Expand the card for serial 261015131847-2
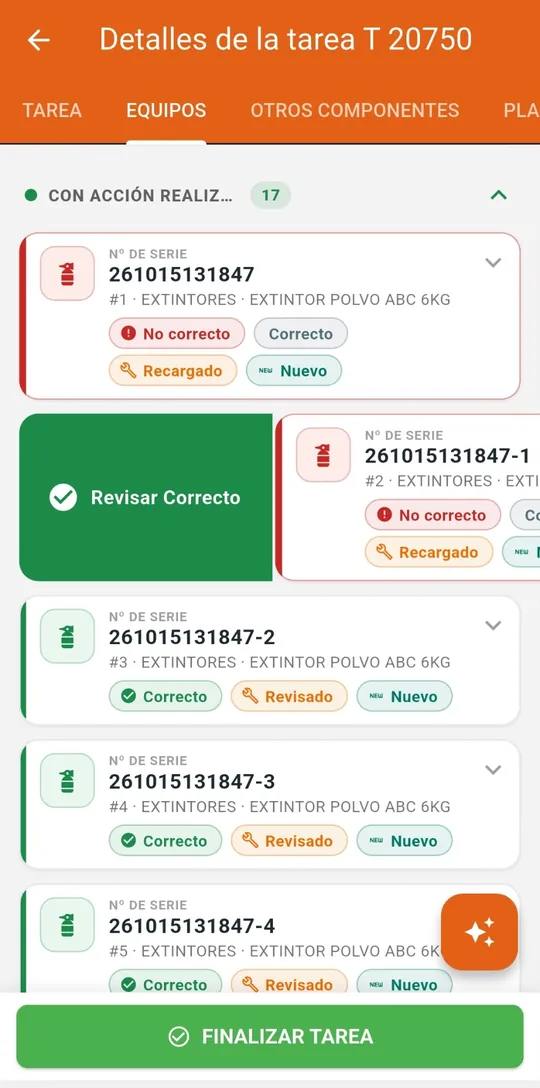 (x=493, y=625)
